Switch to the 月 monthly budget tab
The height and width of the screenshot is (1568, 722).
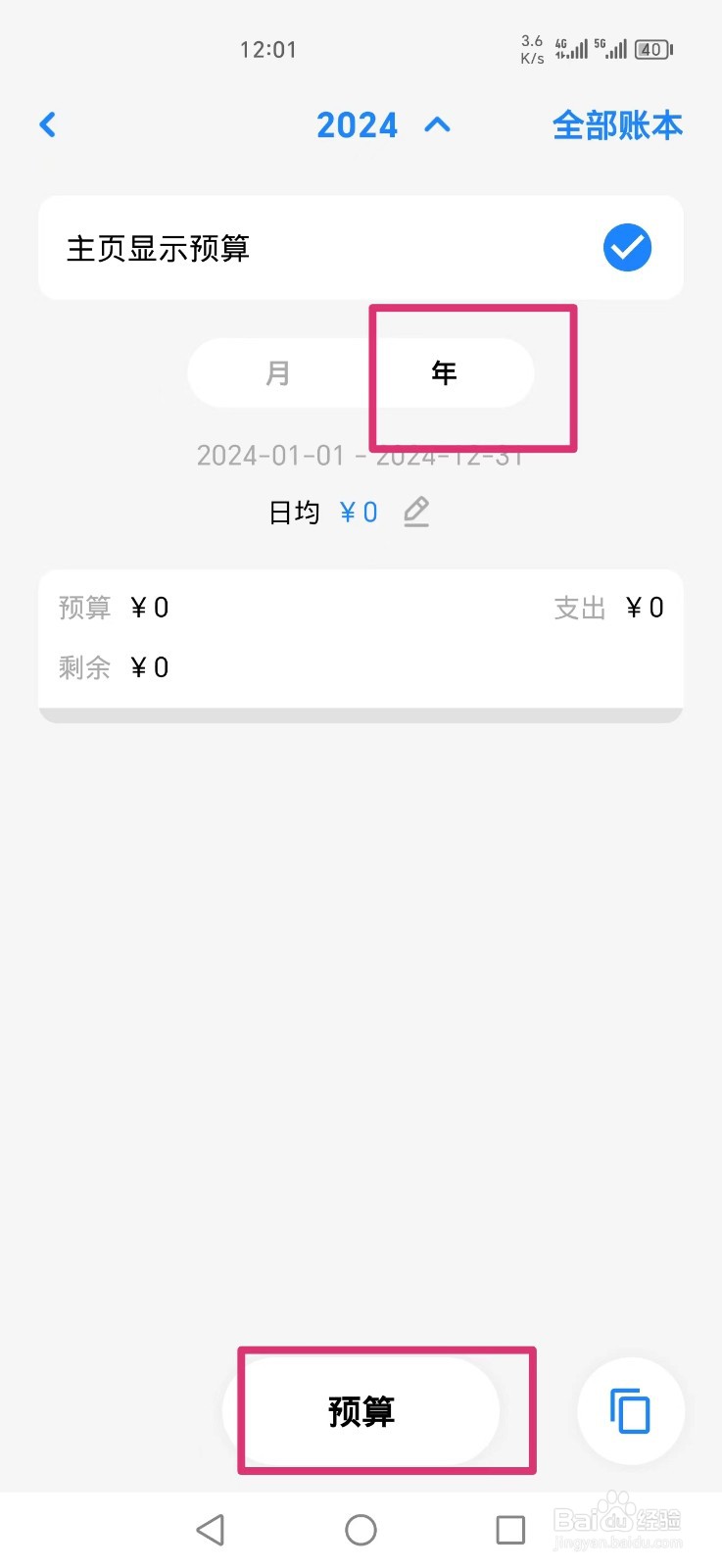pyautogui.click(x=277, y=372)
